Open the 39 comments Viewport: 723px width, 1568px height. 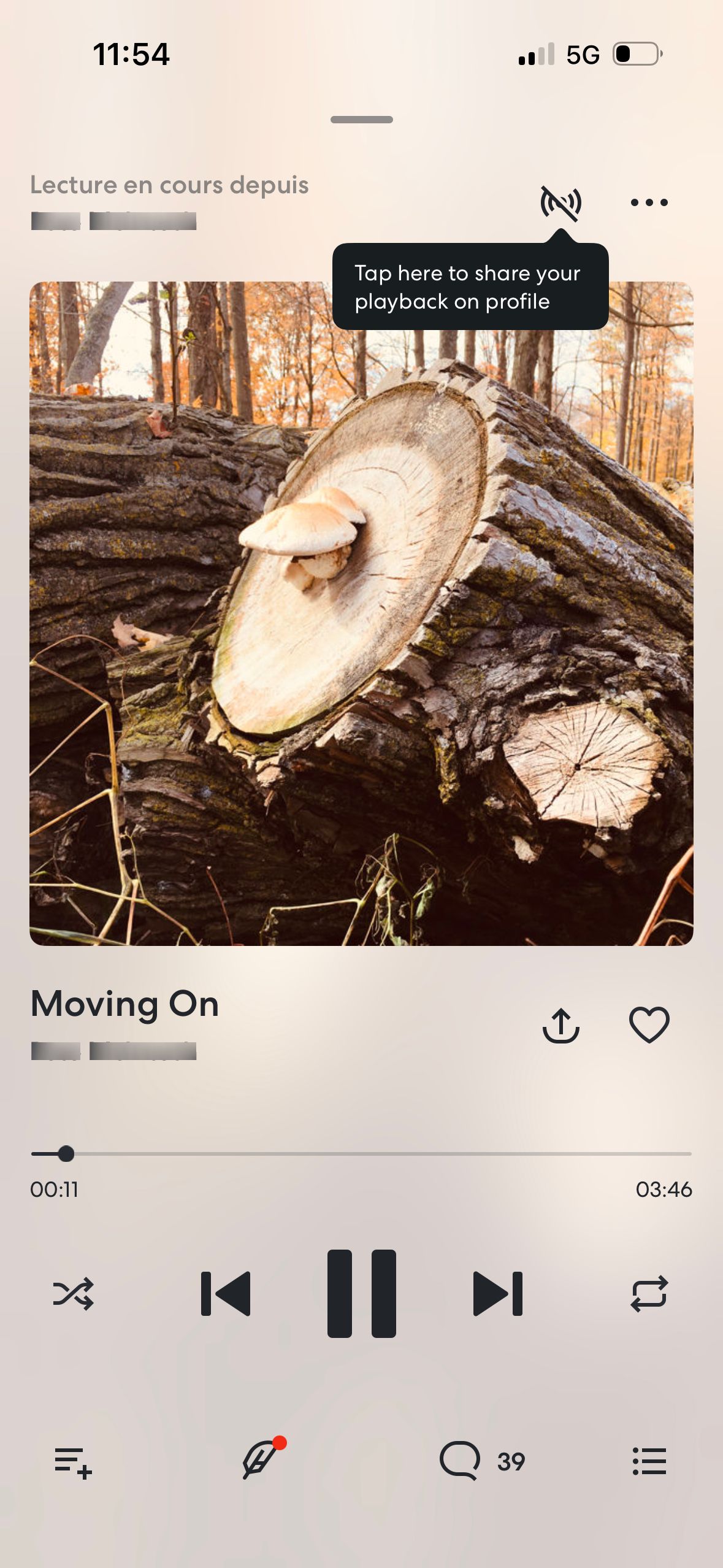coord(482,1461)
